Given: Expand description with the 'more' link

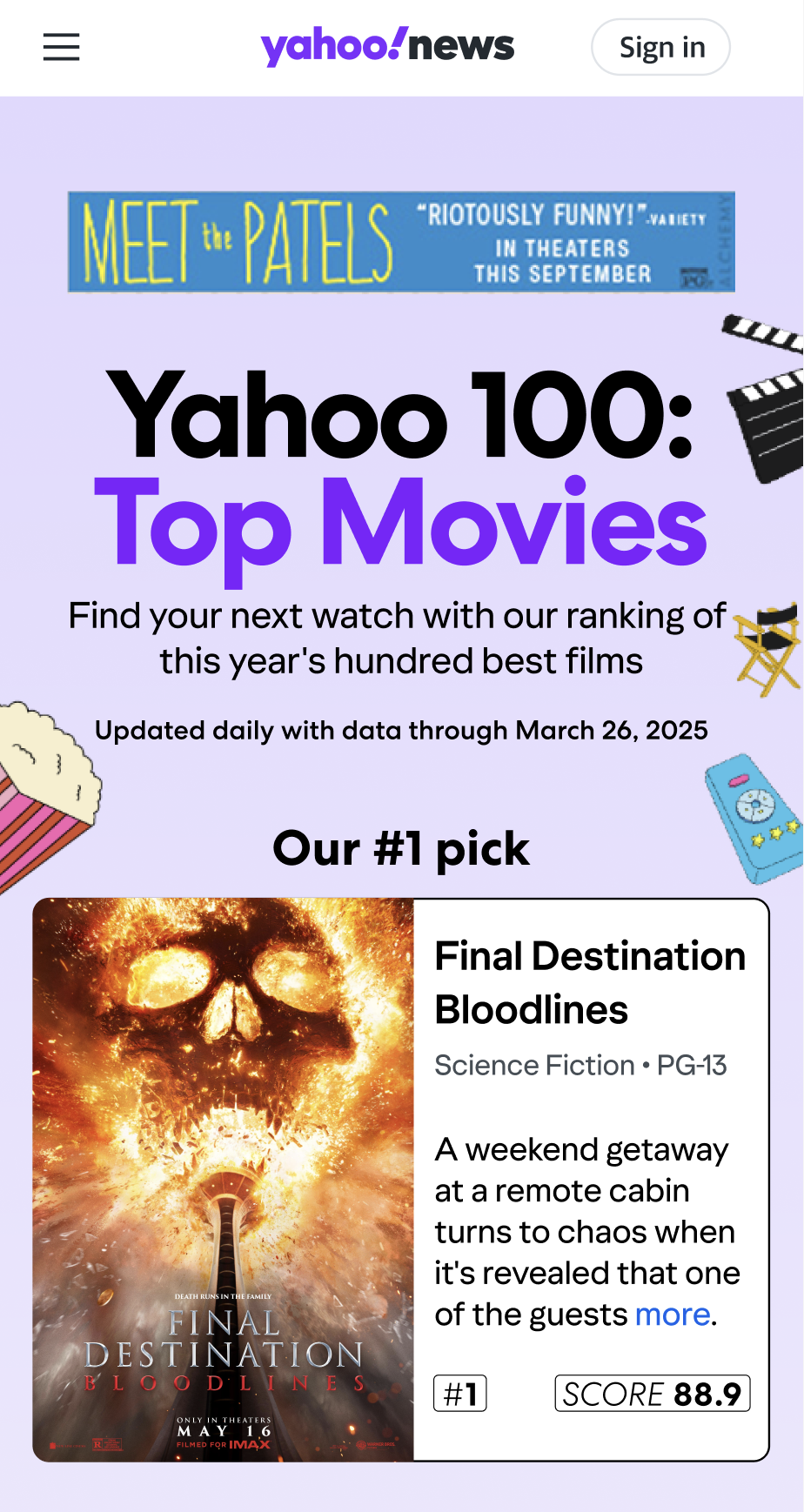Looking at the screenshot, I should 673,1314.
